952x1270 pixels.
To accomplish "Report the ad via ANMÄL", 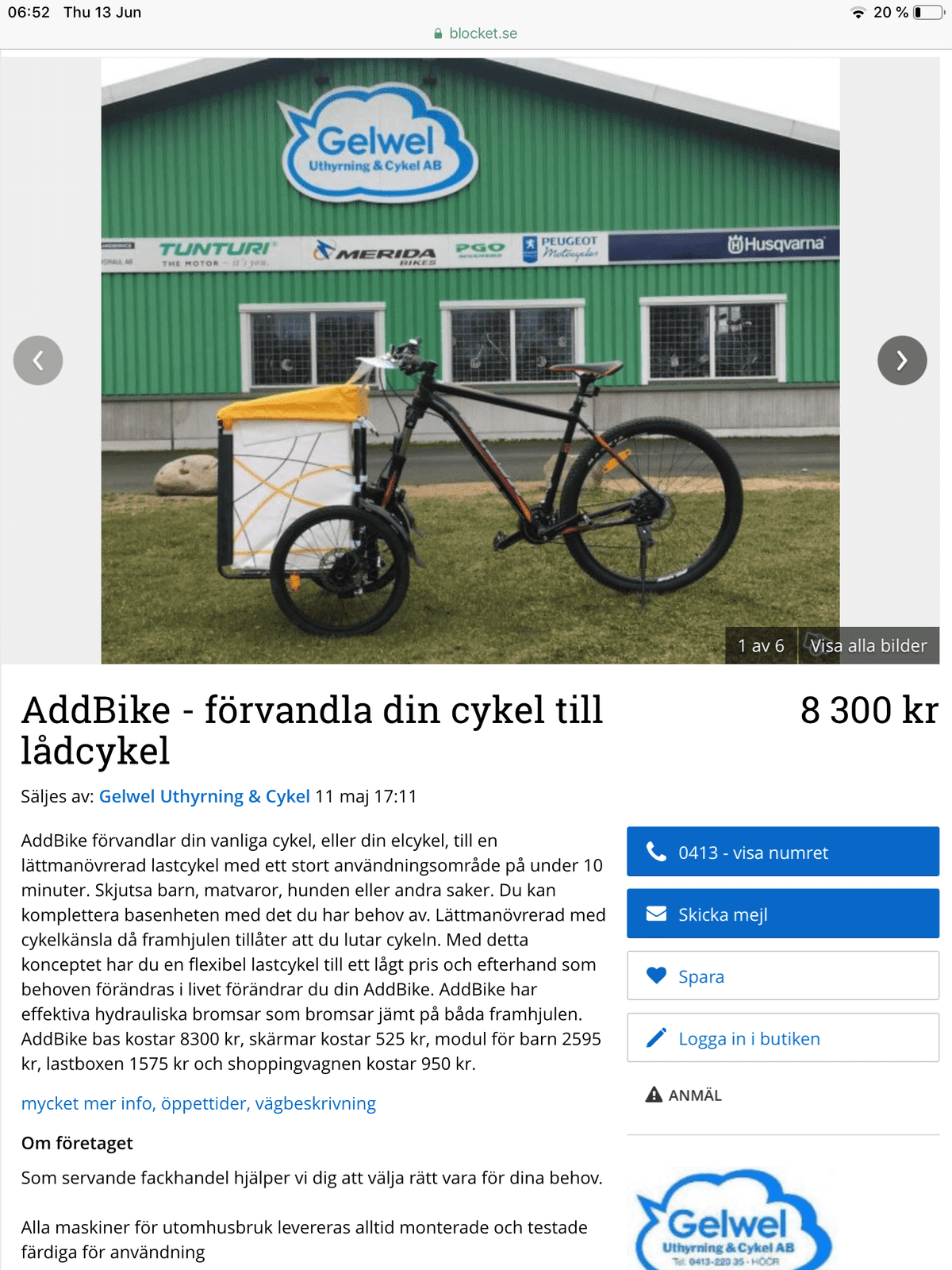I will coord(684,1095).
